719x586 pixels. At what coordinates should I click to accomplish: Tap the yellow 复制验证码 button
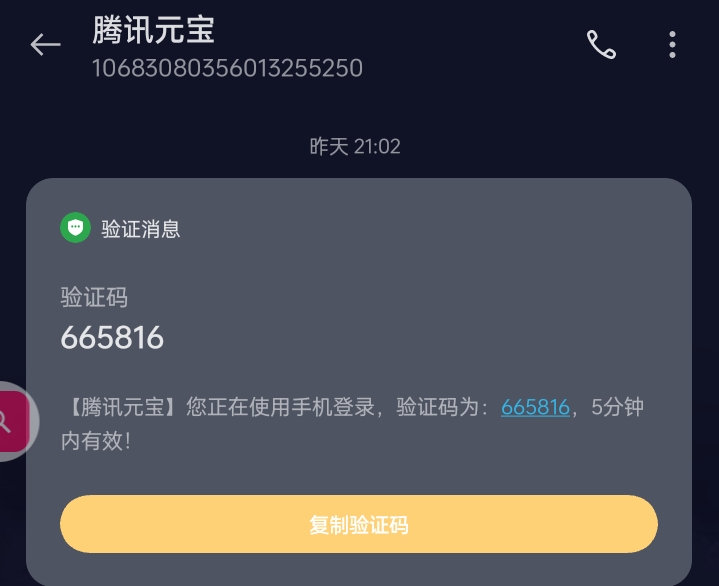[359, 524]
